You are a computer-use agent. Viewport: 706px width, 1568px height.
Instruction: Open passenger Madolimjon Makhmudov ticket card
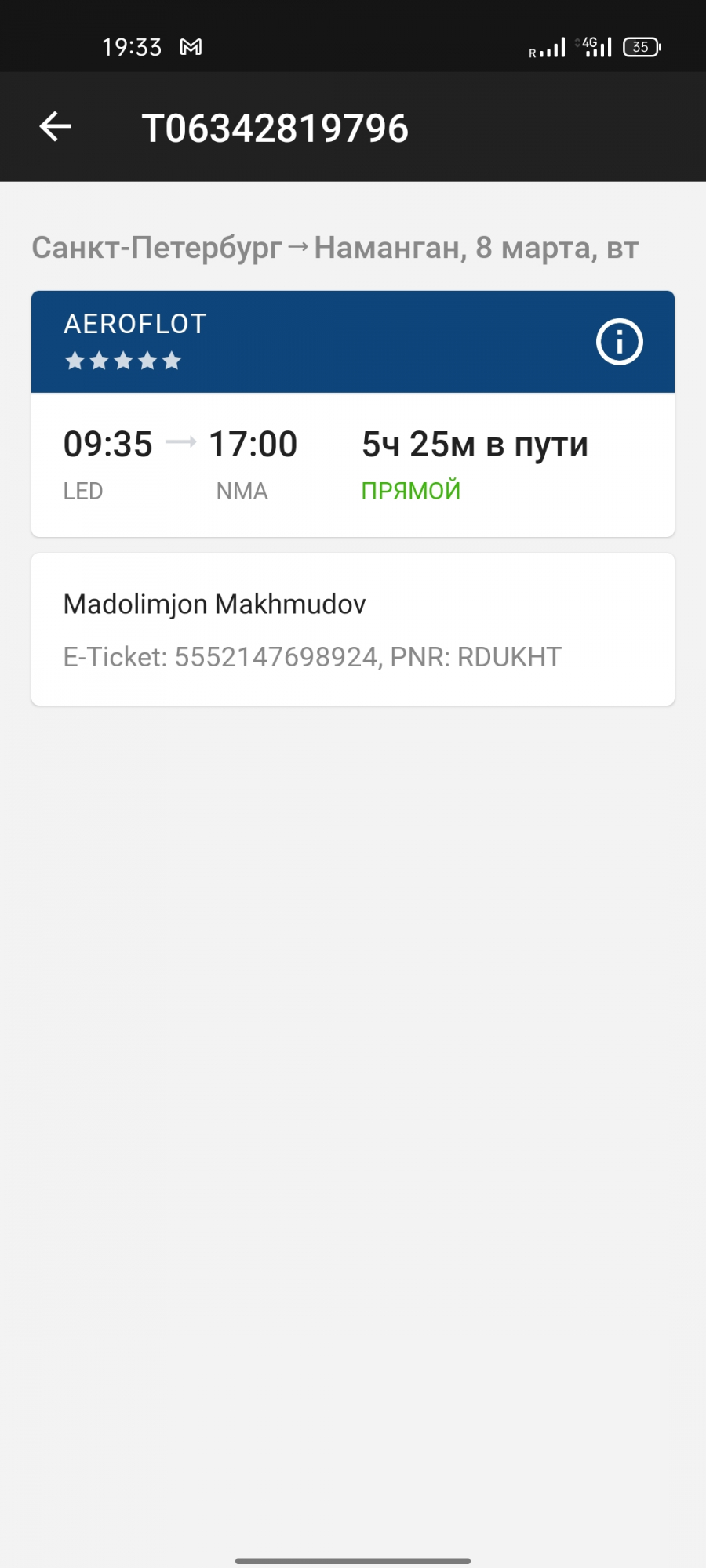click(353, 630)
